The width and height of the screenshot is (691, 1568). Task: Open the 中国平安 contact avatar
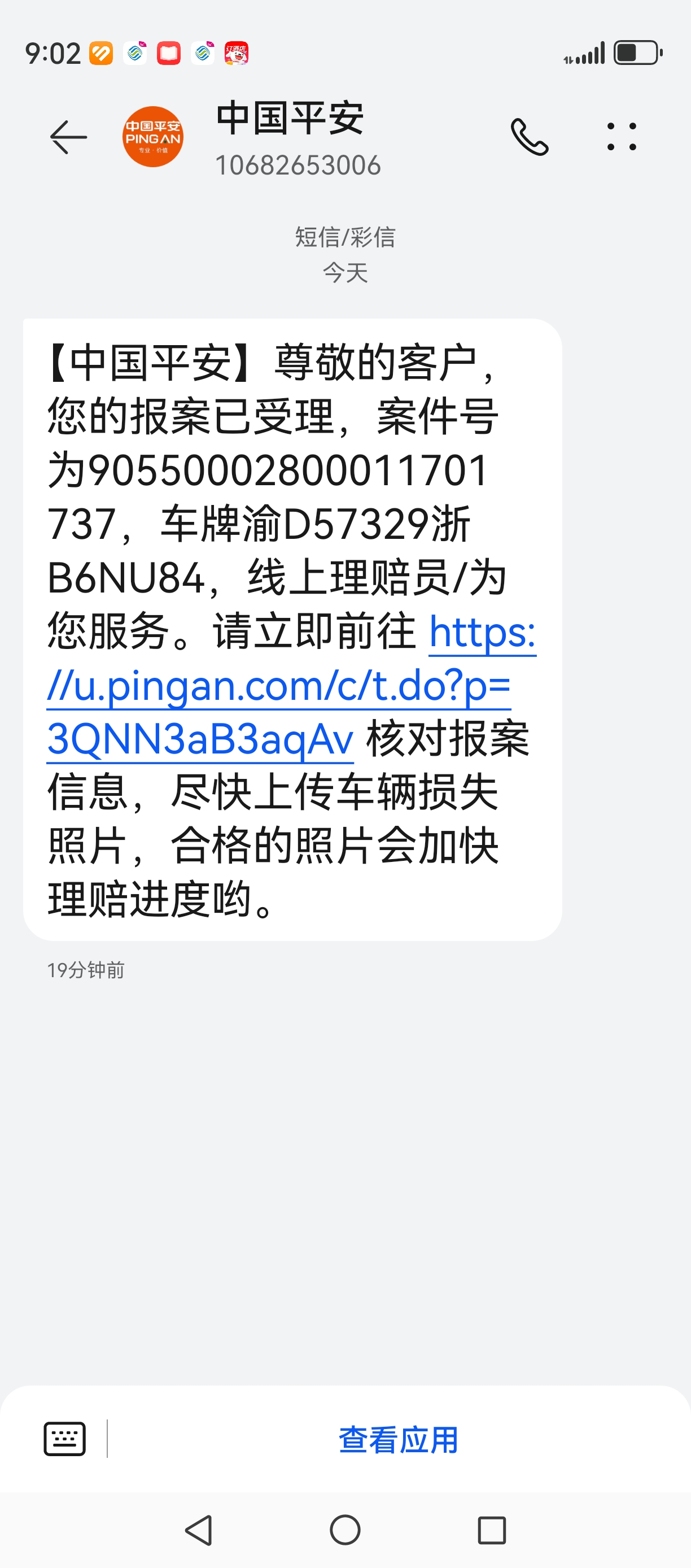[152, 137]
